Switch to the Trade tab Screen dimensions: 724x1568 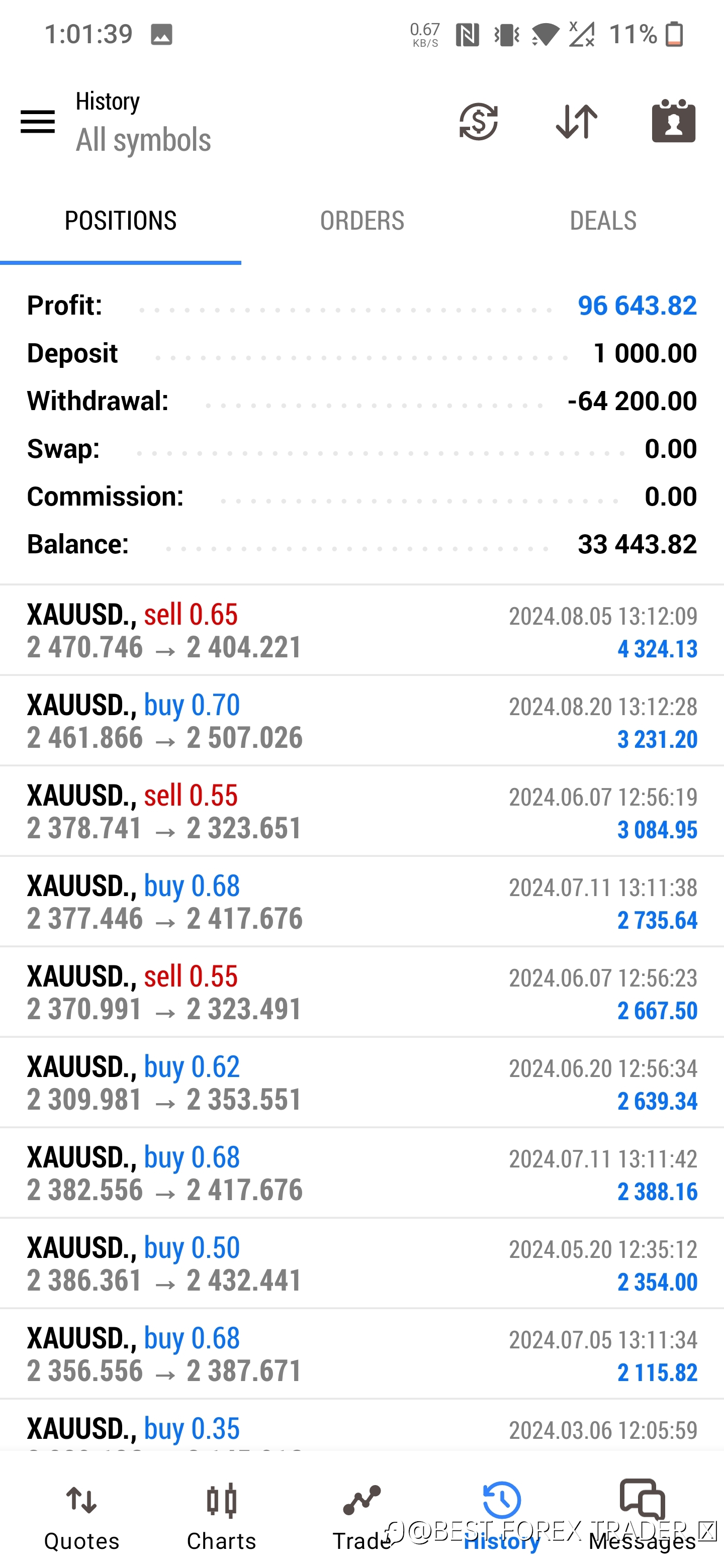coord(361,1517)
